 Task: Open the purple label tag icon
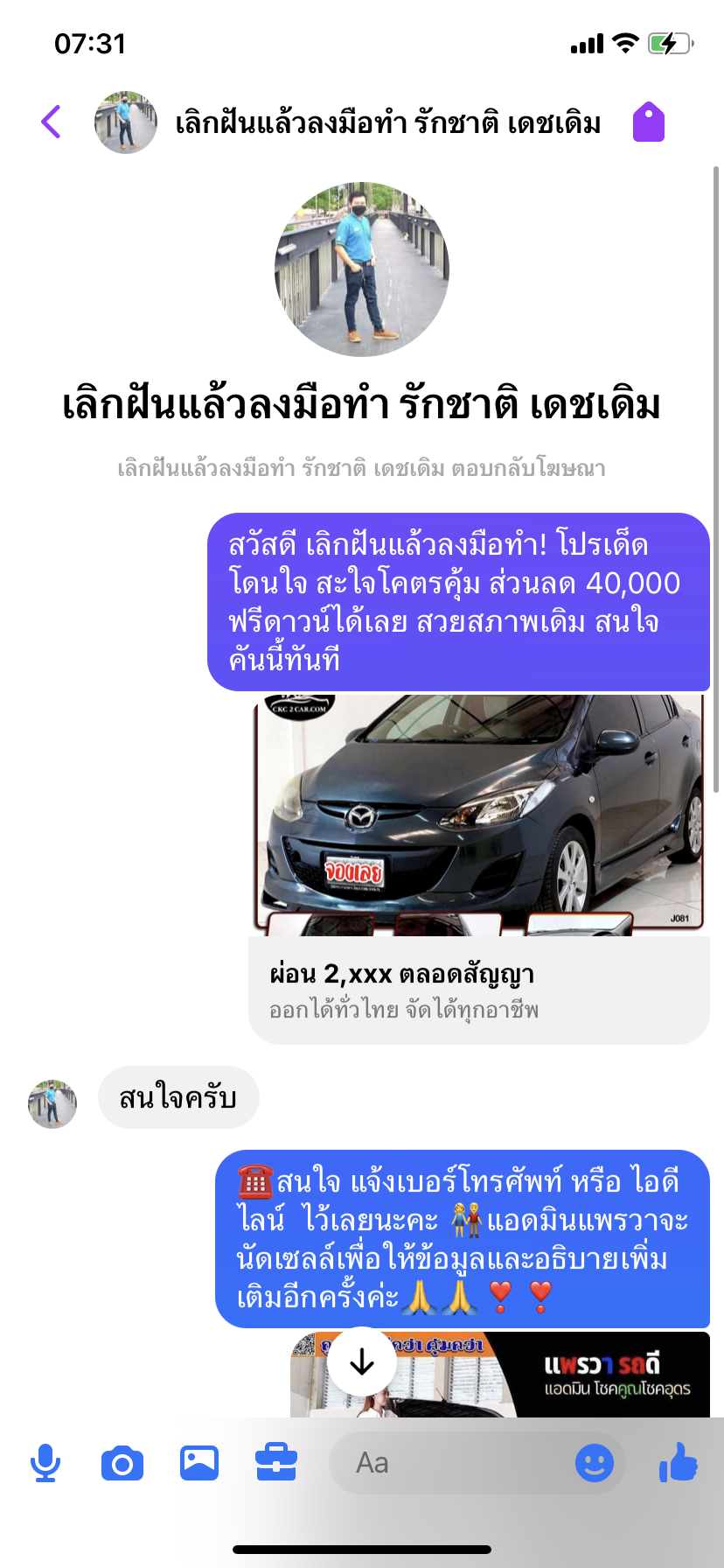tap(649, 122)
